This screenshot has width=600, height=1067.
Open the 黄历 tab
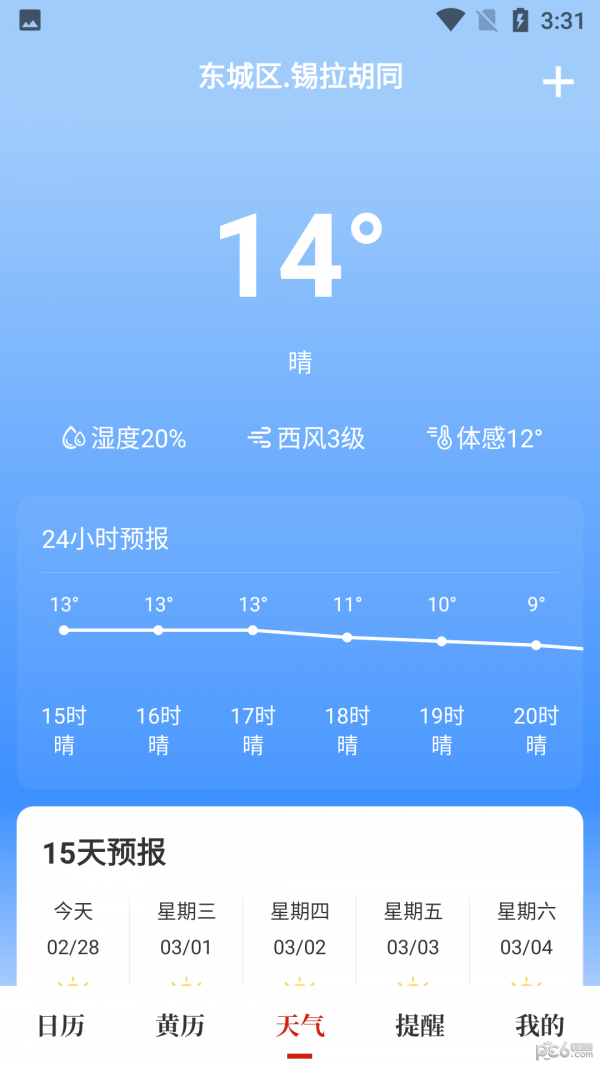tap(180, 1025)
